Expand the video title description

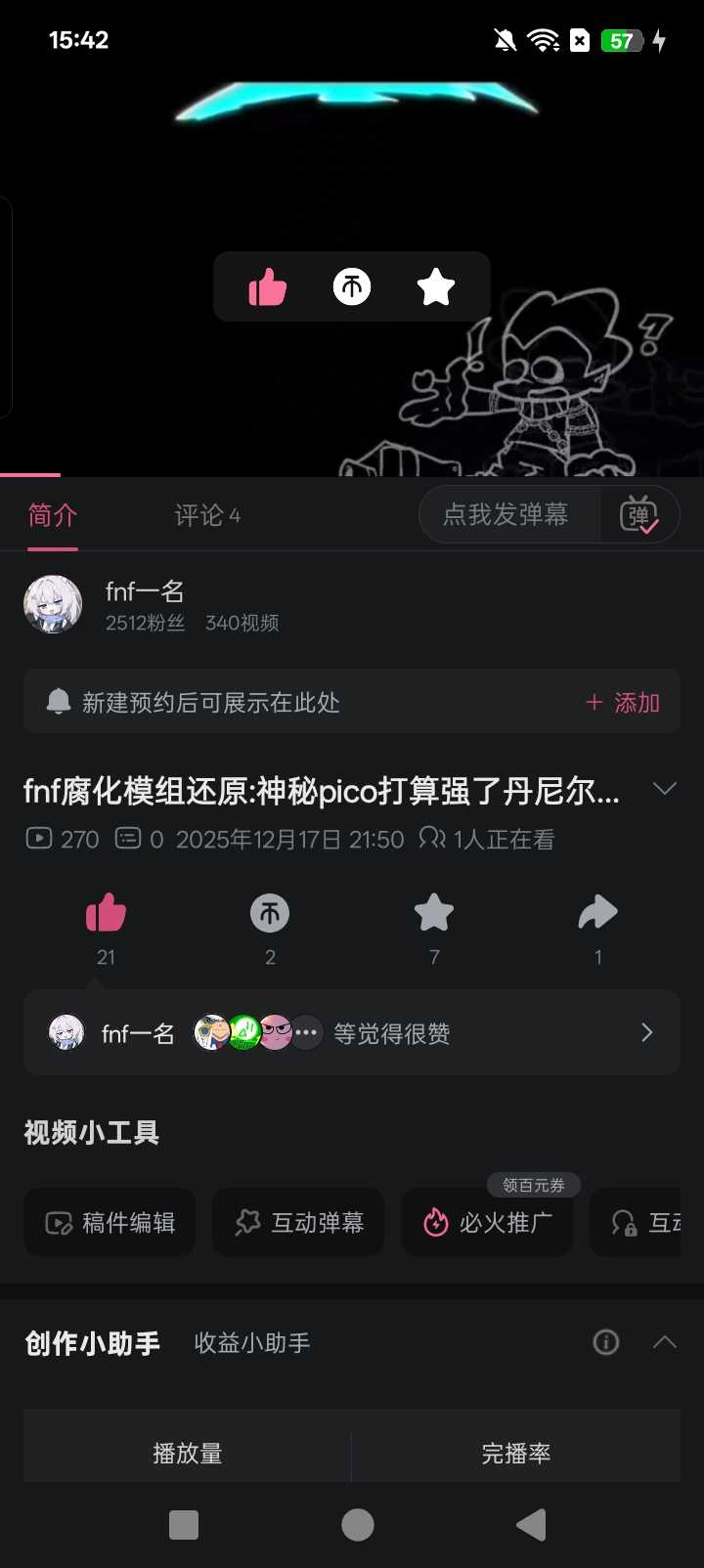coord(665,789)
